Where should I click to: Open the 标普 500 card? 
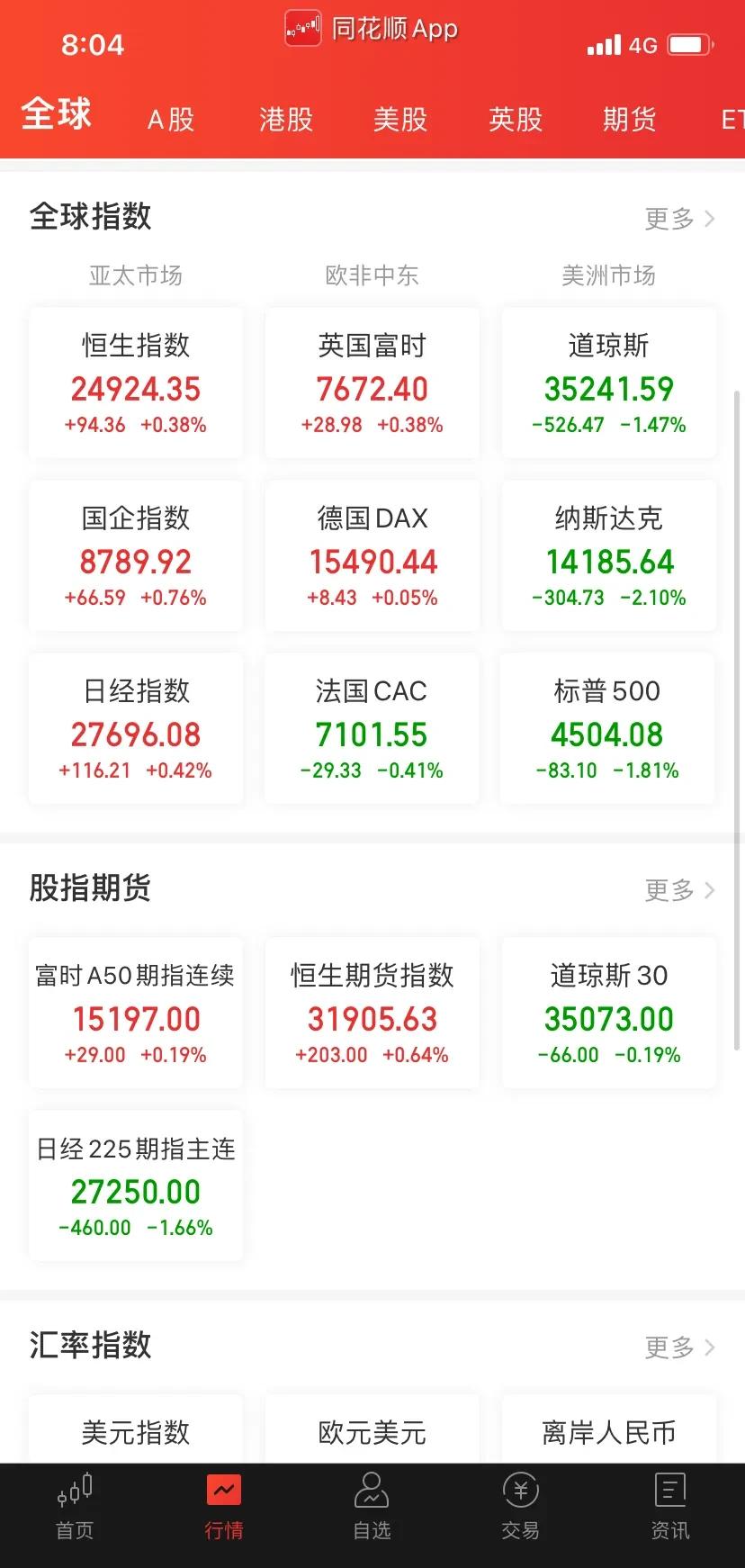(x=607, y=729)
